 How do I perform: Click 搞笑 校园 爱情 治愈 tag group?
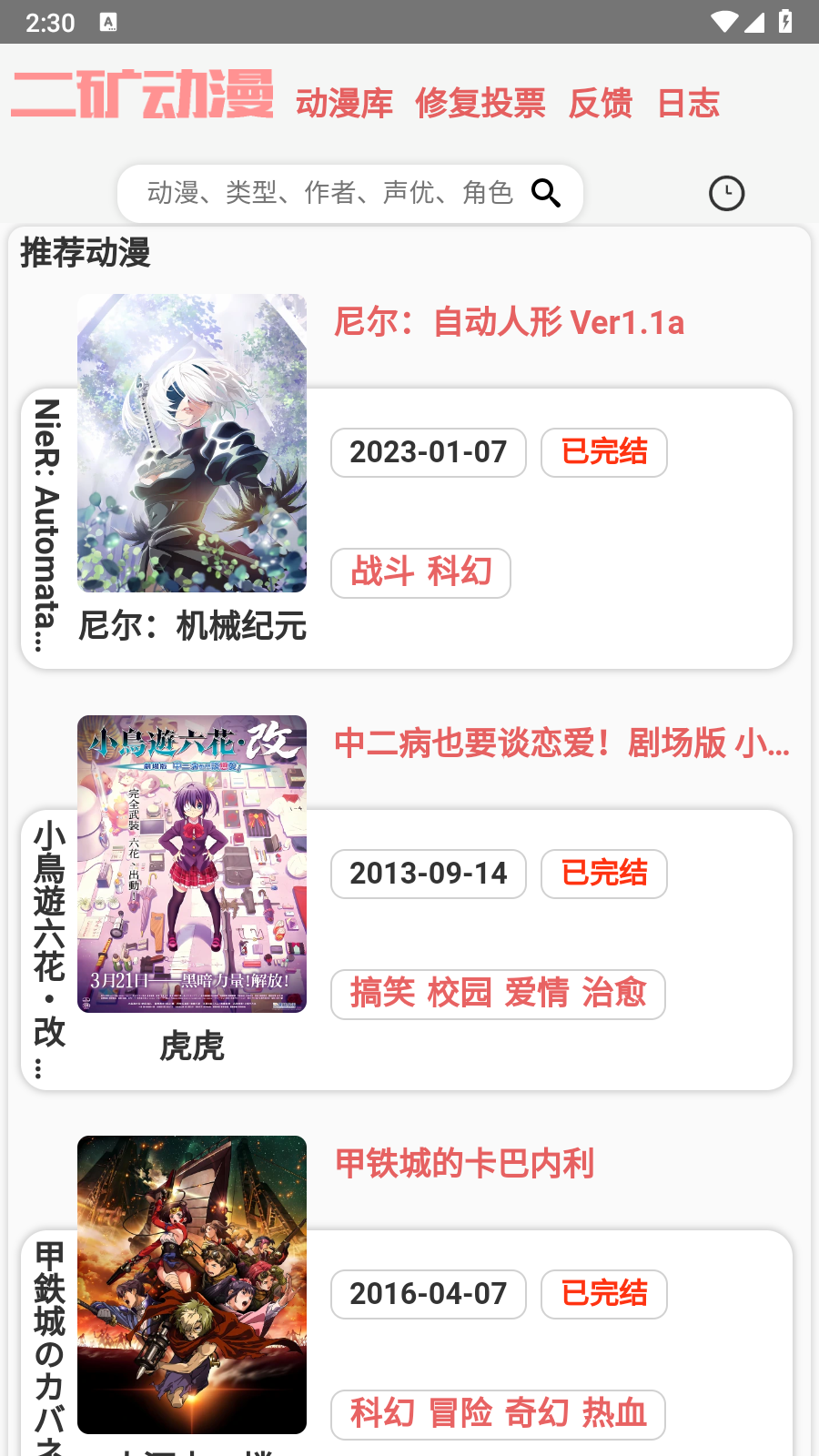click(x=498, y=995)
